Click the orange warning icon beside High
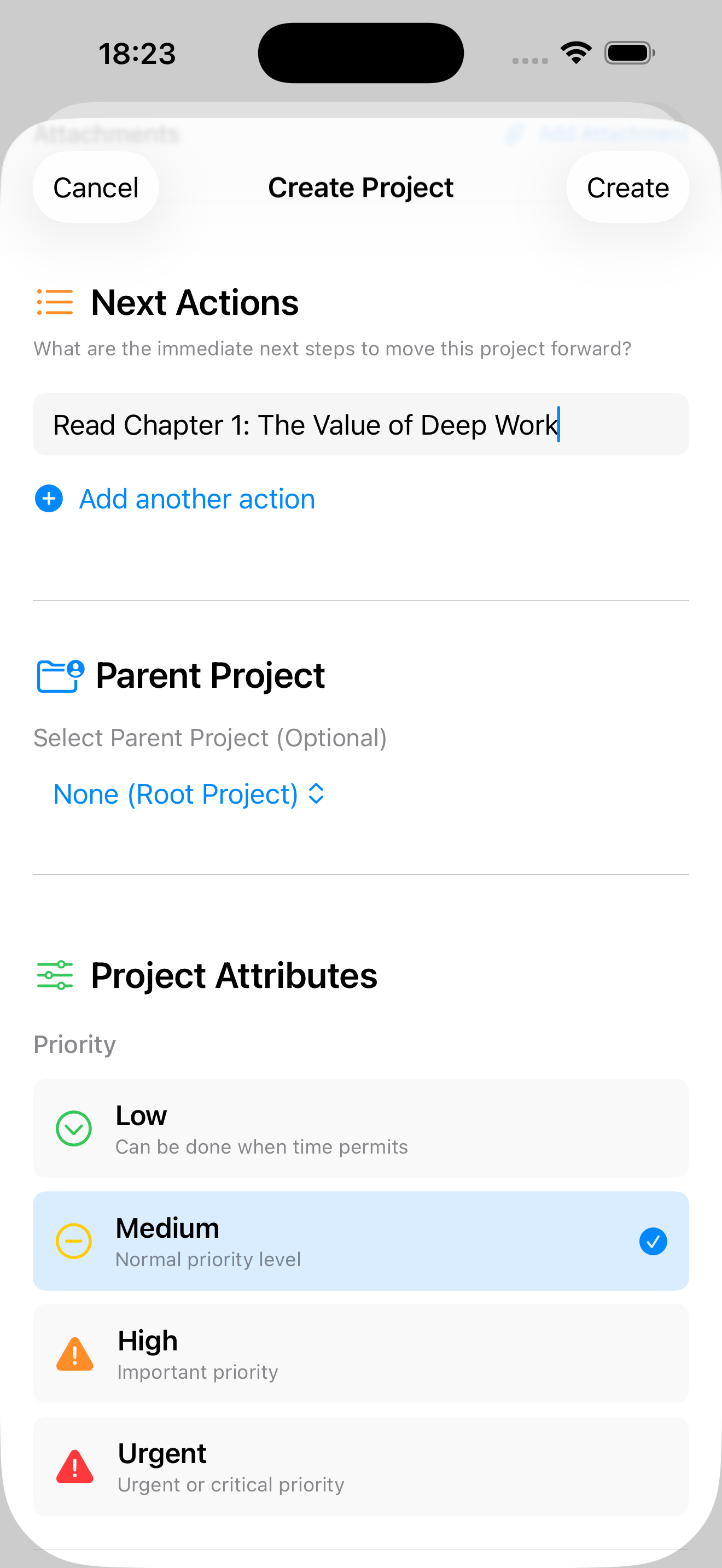Viewport: 722px width, 1568px height. [x=73, y=1353]
